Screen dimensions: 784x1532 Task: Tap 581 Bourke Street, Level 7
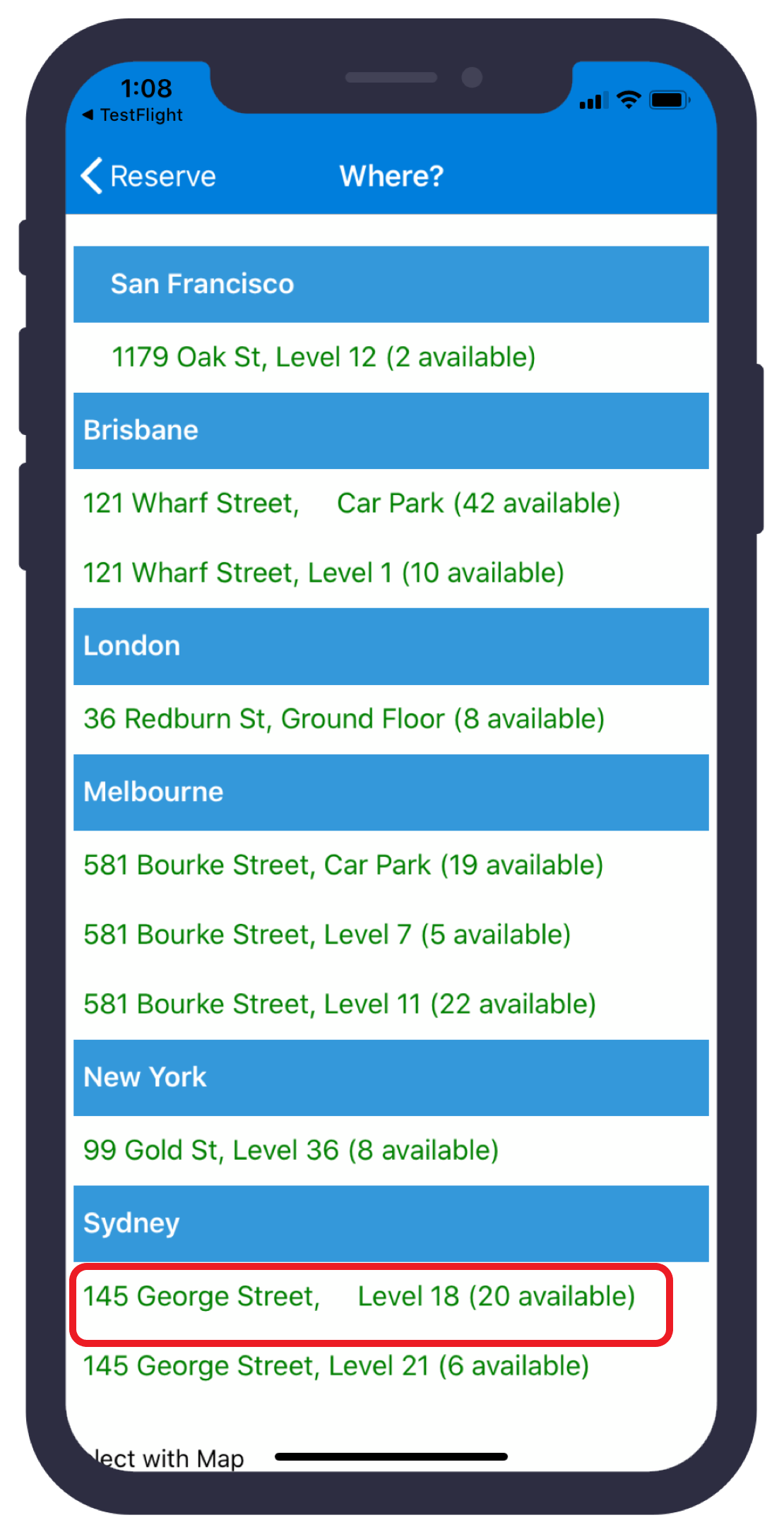point(327,934)
